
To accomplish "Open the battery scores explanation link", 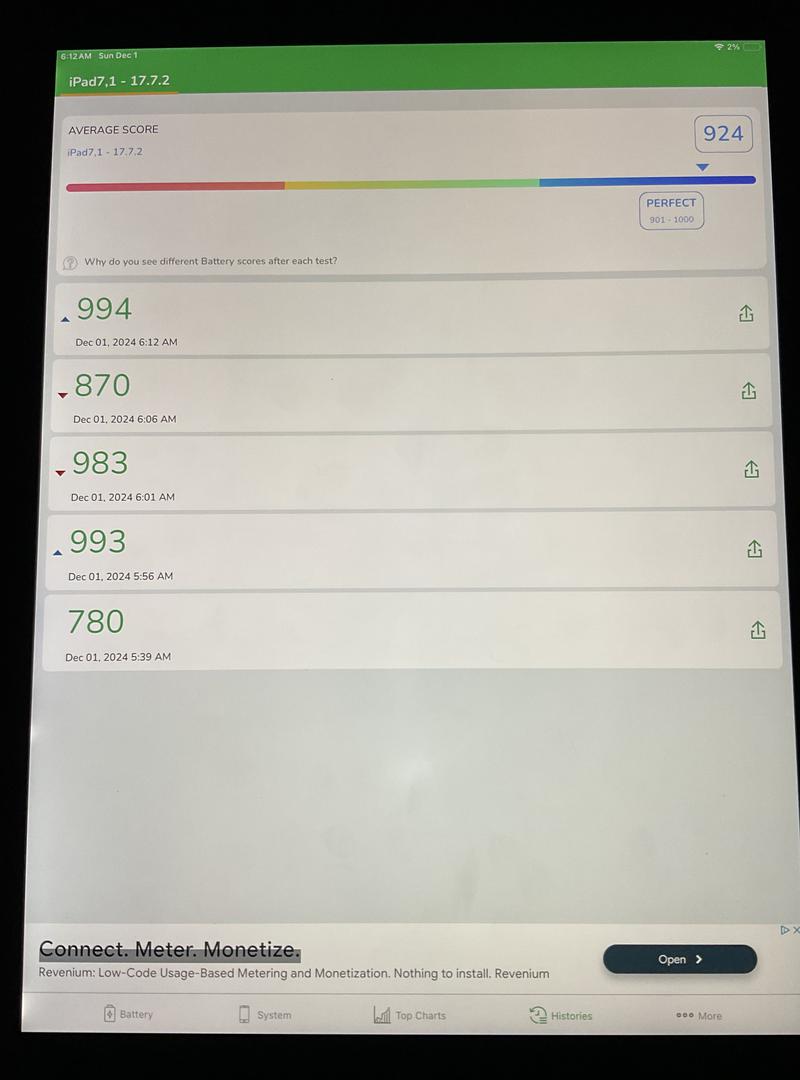I will pos(210,262).
